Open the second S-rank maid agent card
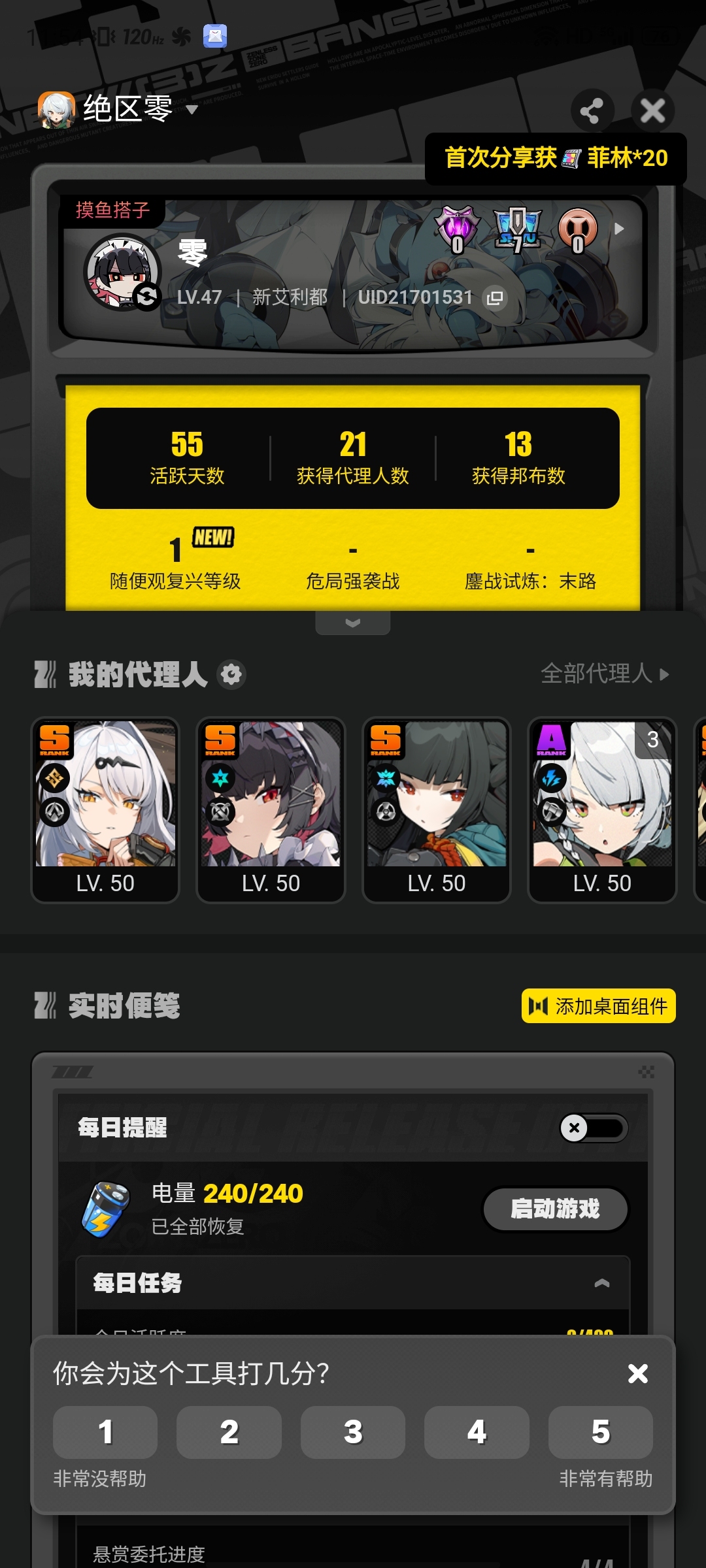706x1568 pixels. click(x=271, y=810)
